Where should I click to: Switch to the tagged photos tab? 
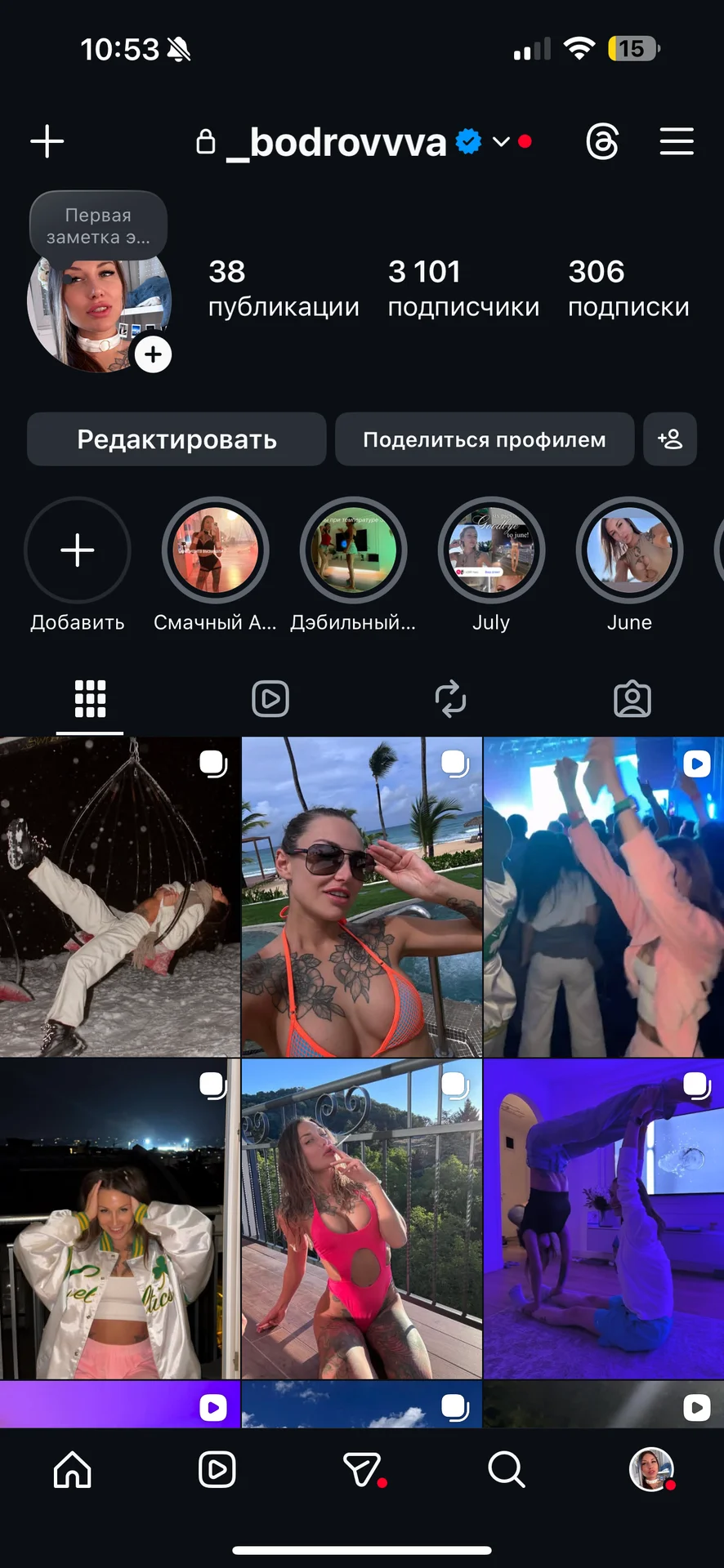tap(632, 699)
